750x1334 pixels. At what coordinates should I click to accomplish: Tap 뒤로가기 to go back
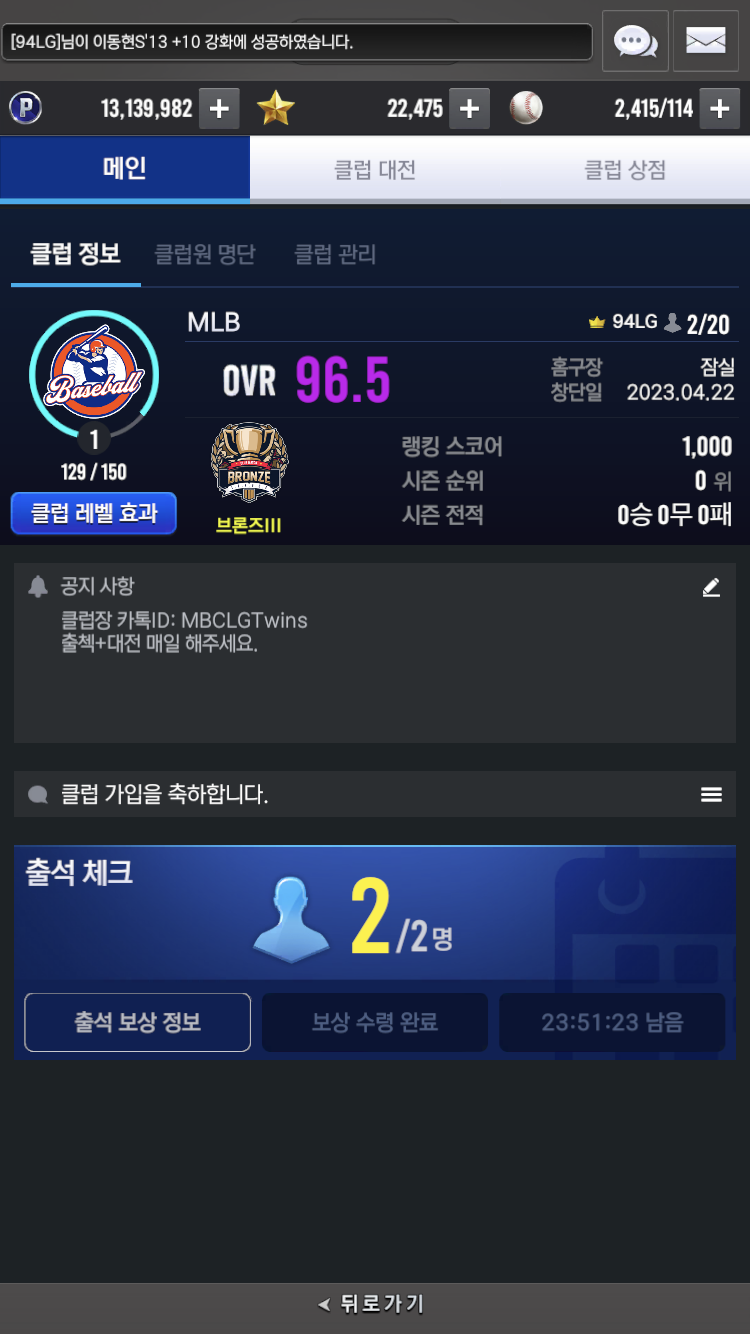(372, 1304)
